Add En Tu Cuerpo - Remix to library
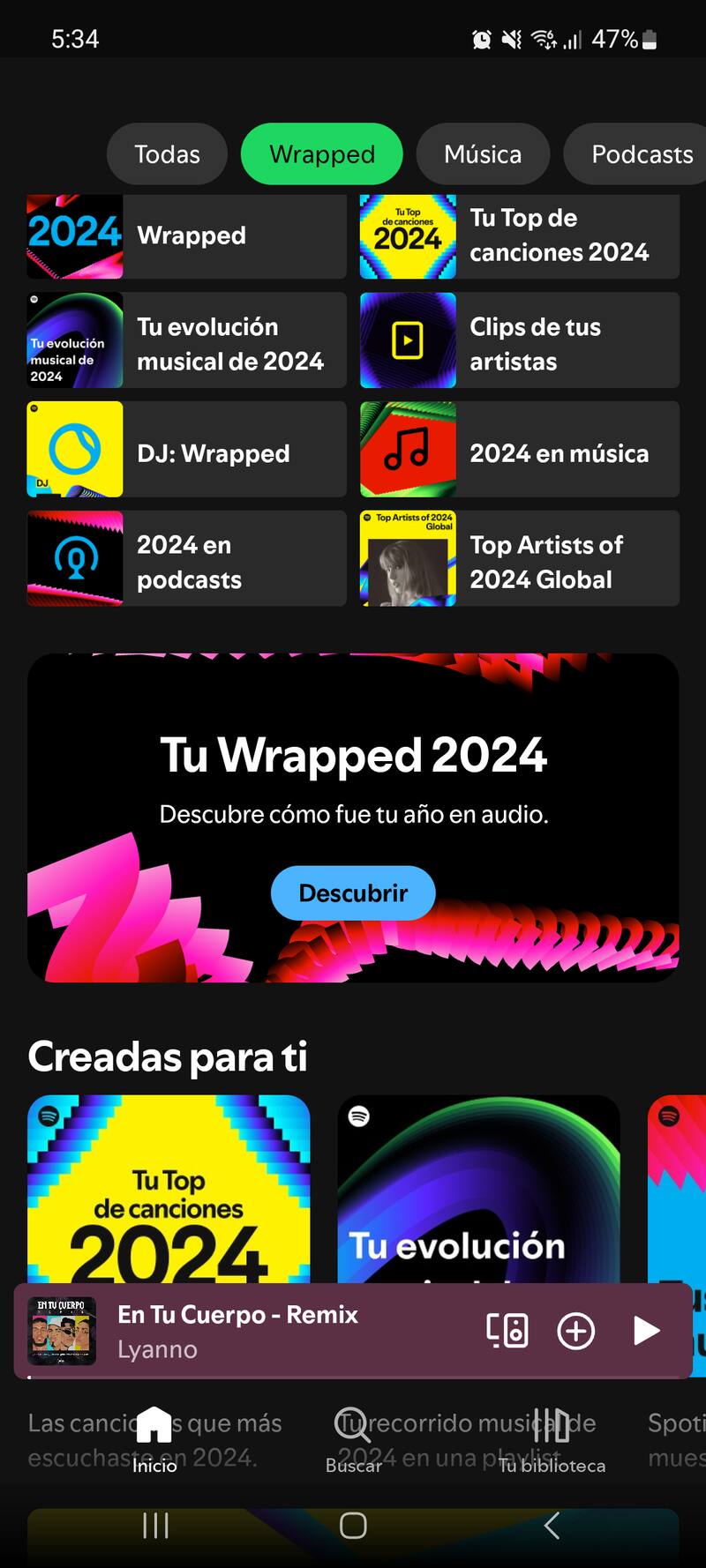Image resolution: width=706 pixels, height=1568 pixels. [576, 1330]
